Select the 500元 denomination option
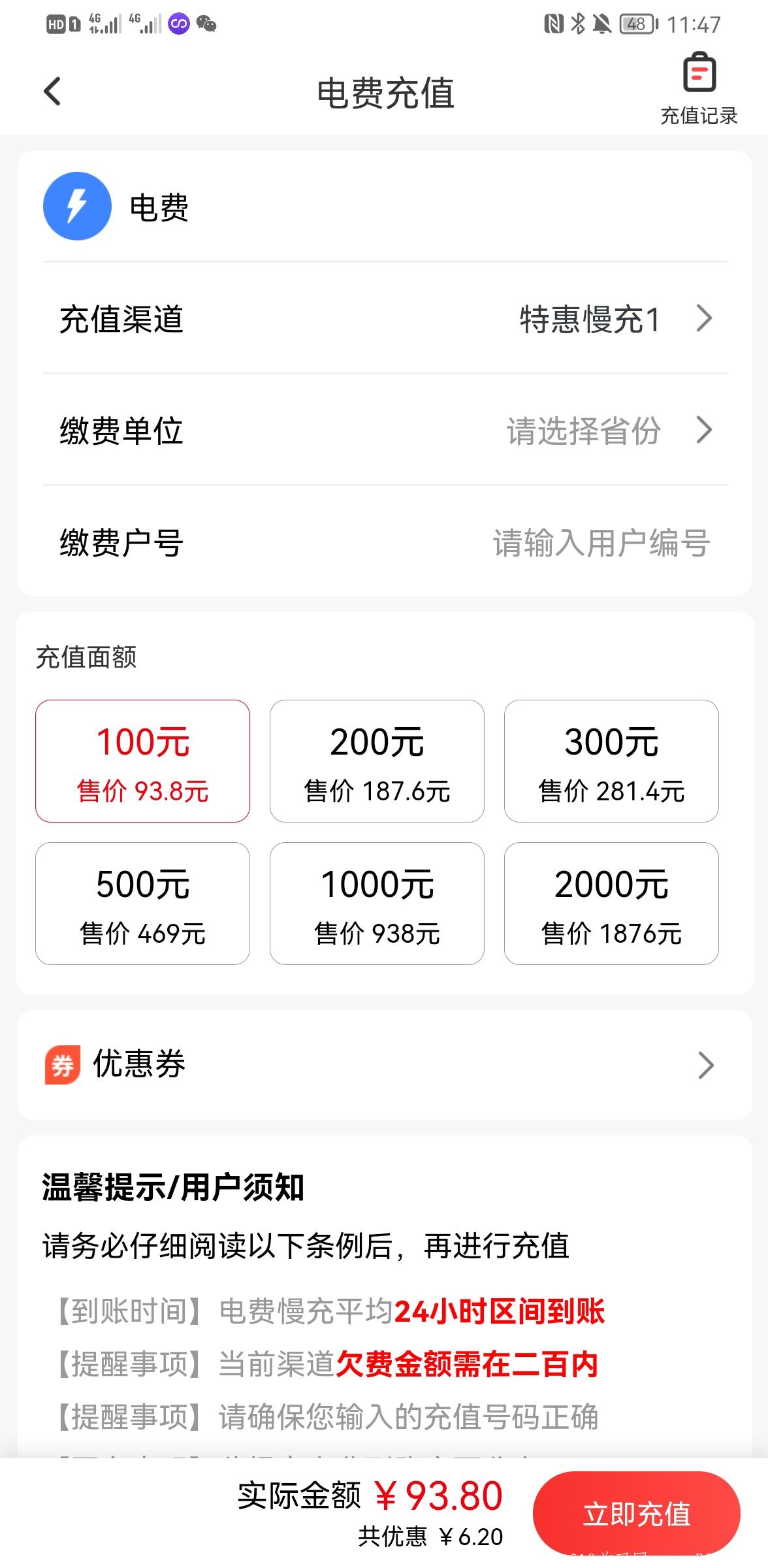Image resolution: width=768 pixels, height=1568 pixels. click(144, 904)
